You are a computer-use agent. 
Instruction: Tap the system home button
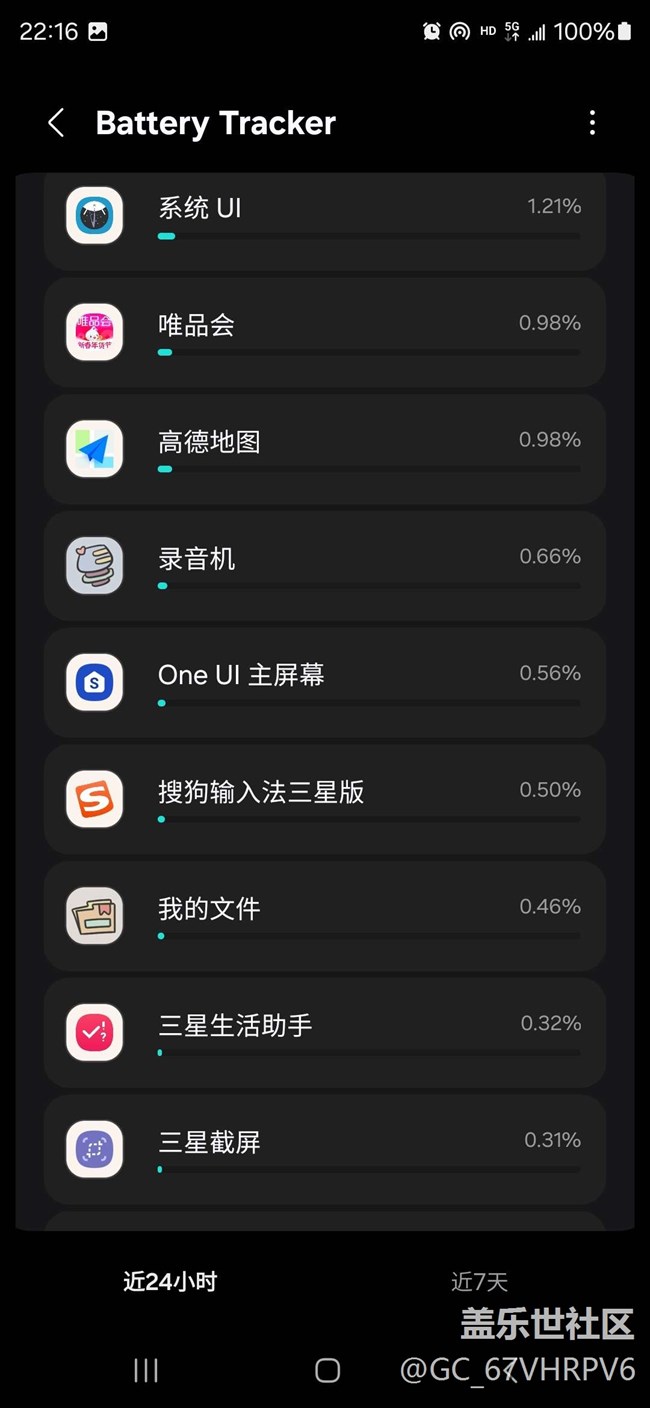(327, 1370)
